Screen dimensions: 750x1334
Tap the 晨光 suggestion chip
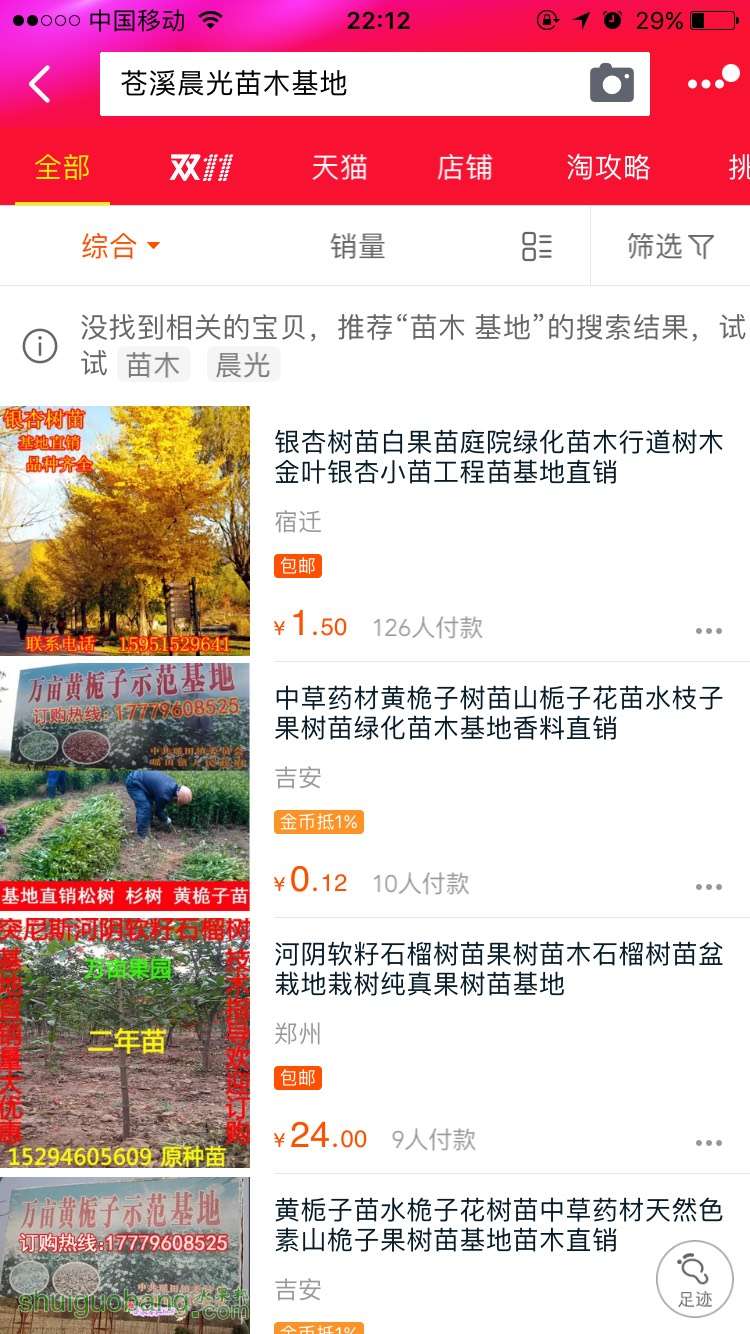pos(243,365)
